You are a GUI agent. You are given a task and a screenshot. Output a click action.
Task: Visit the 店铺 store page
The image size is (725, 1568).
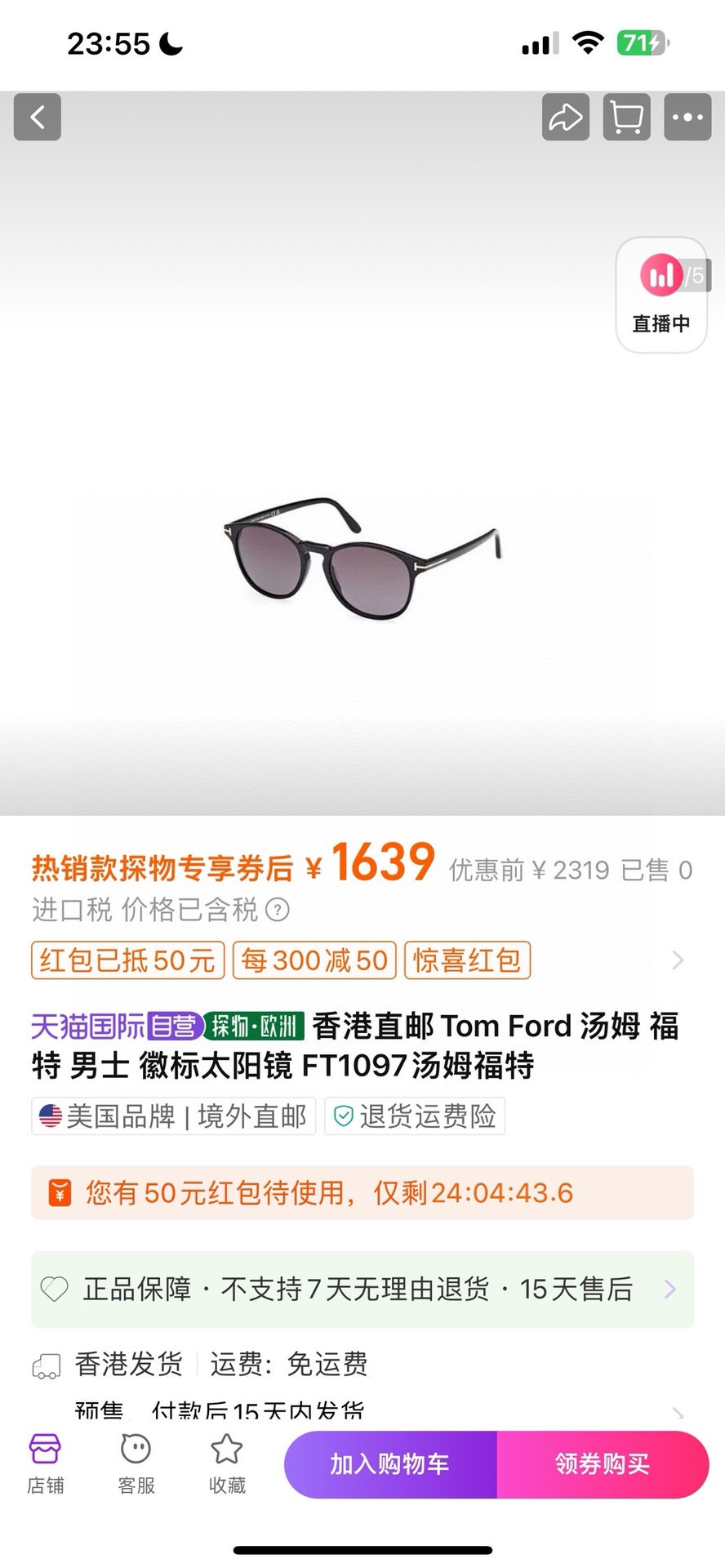pyautogui.click(x=45, y=1463)
